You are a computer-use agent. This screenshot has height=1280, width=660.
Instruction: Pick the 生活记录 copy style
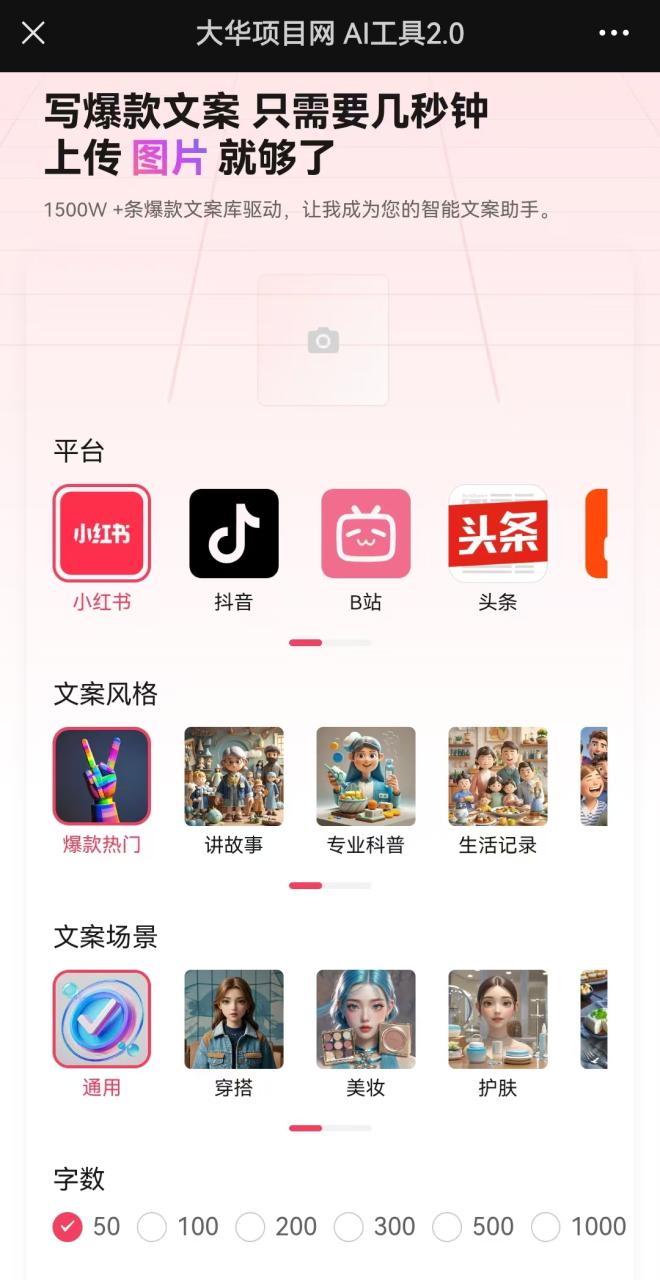(x=497, y=776)
